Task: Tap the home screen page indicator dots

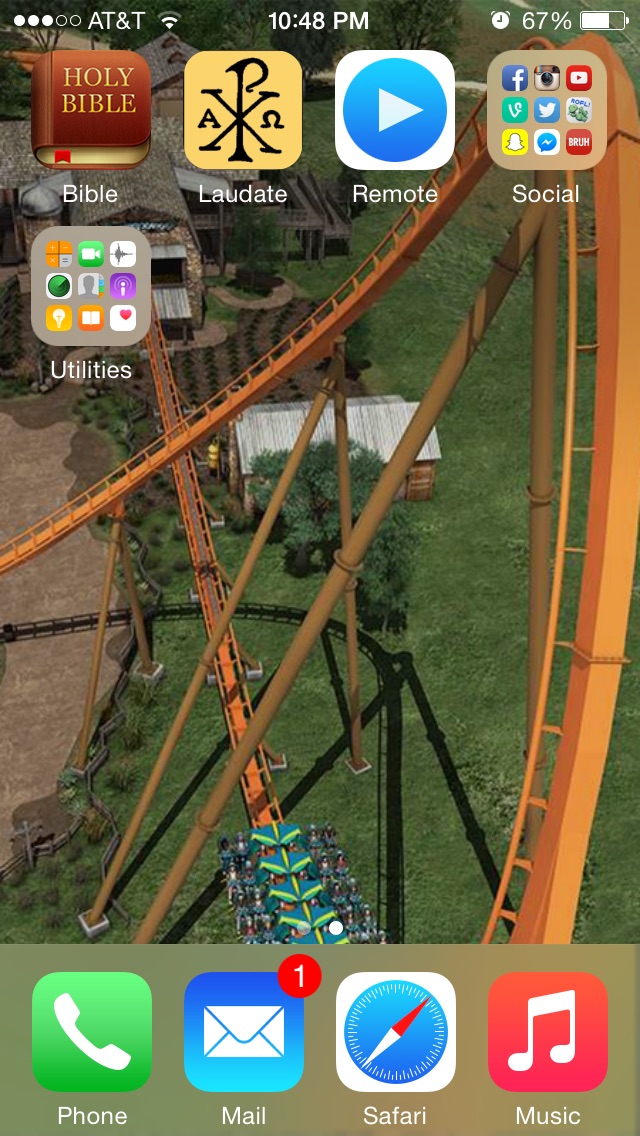Action: click(320, 928)
